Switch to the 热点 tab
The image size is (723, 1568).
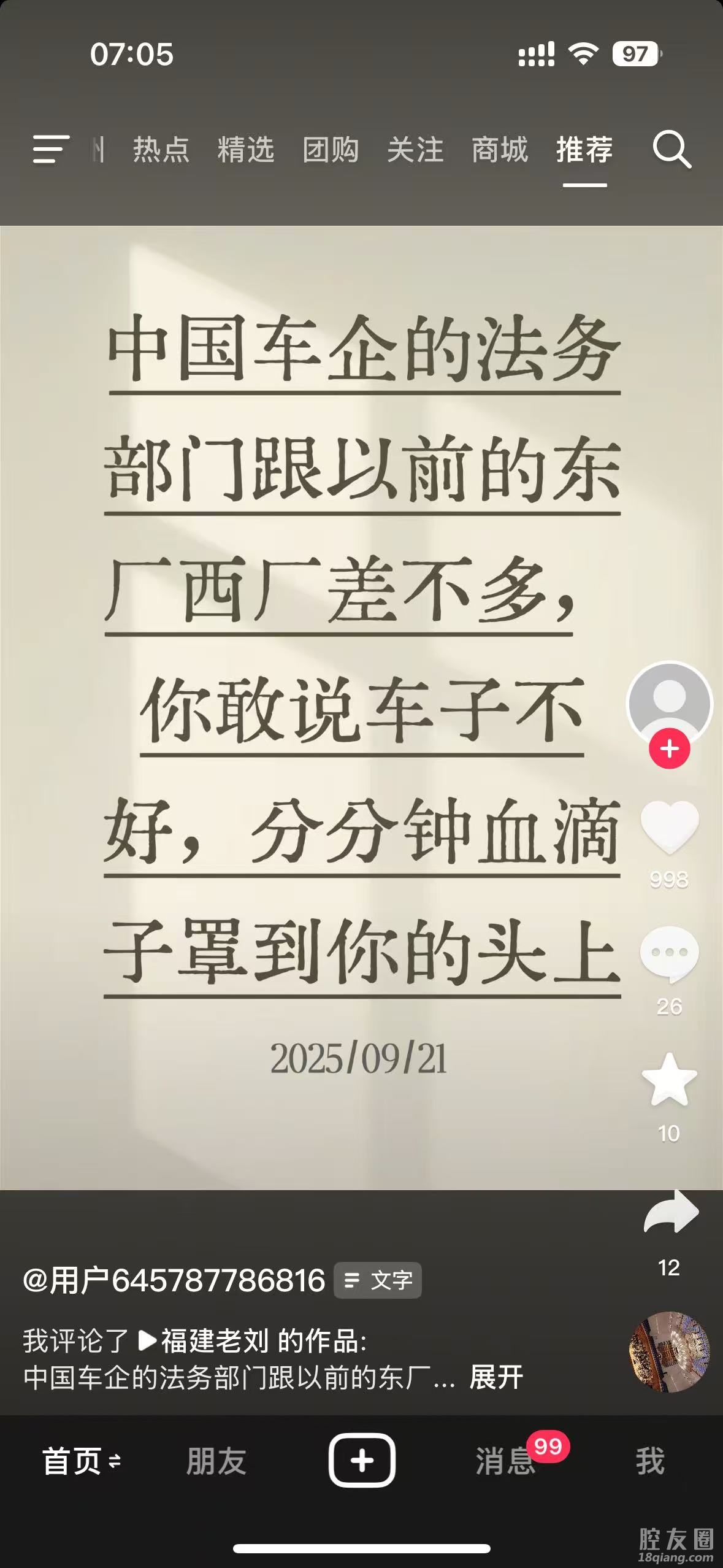pos(161,150)
